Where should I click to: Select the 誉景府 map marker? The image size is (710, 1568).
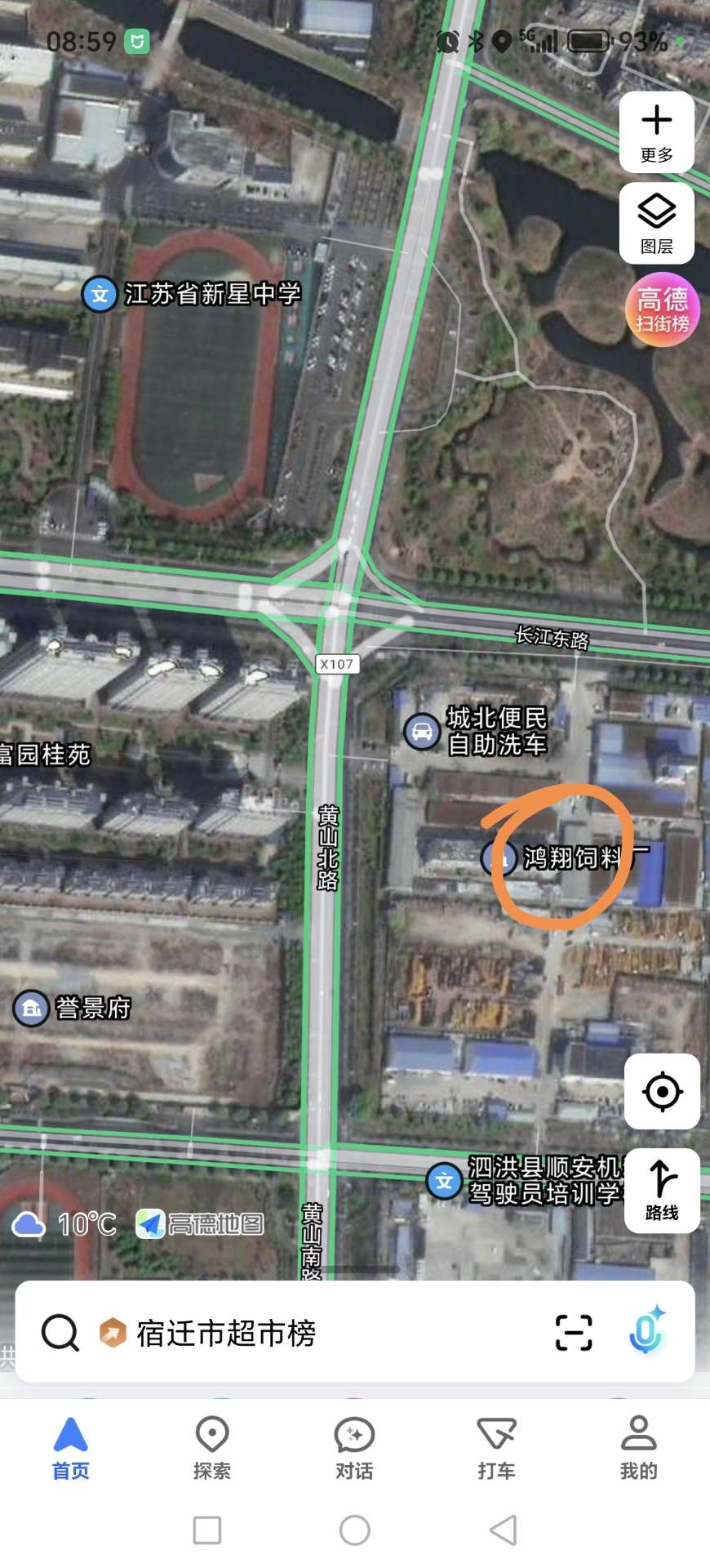[x=31, y=1009]
